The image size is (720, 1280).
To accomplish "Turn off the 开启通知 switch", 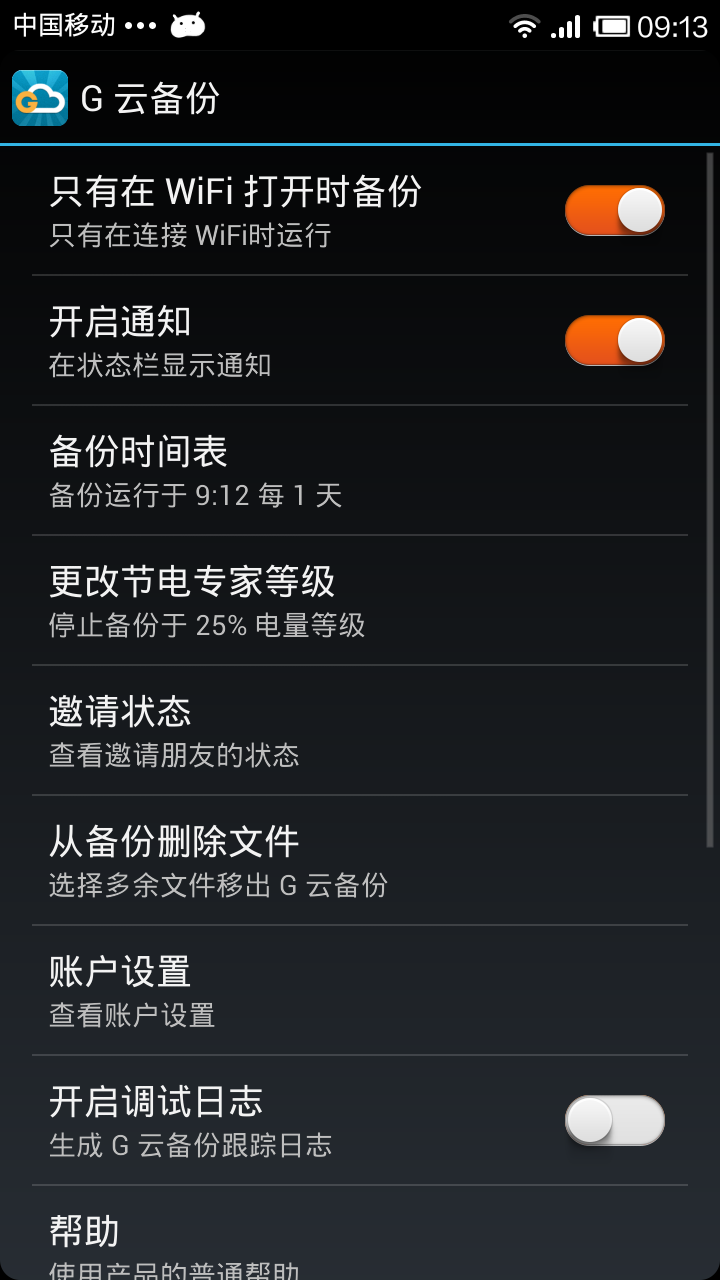I will pos(614,340).
